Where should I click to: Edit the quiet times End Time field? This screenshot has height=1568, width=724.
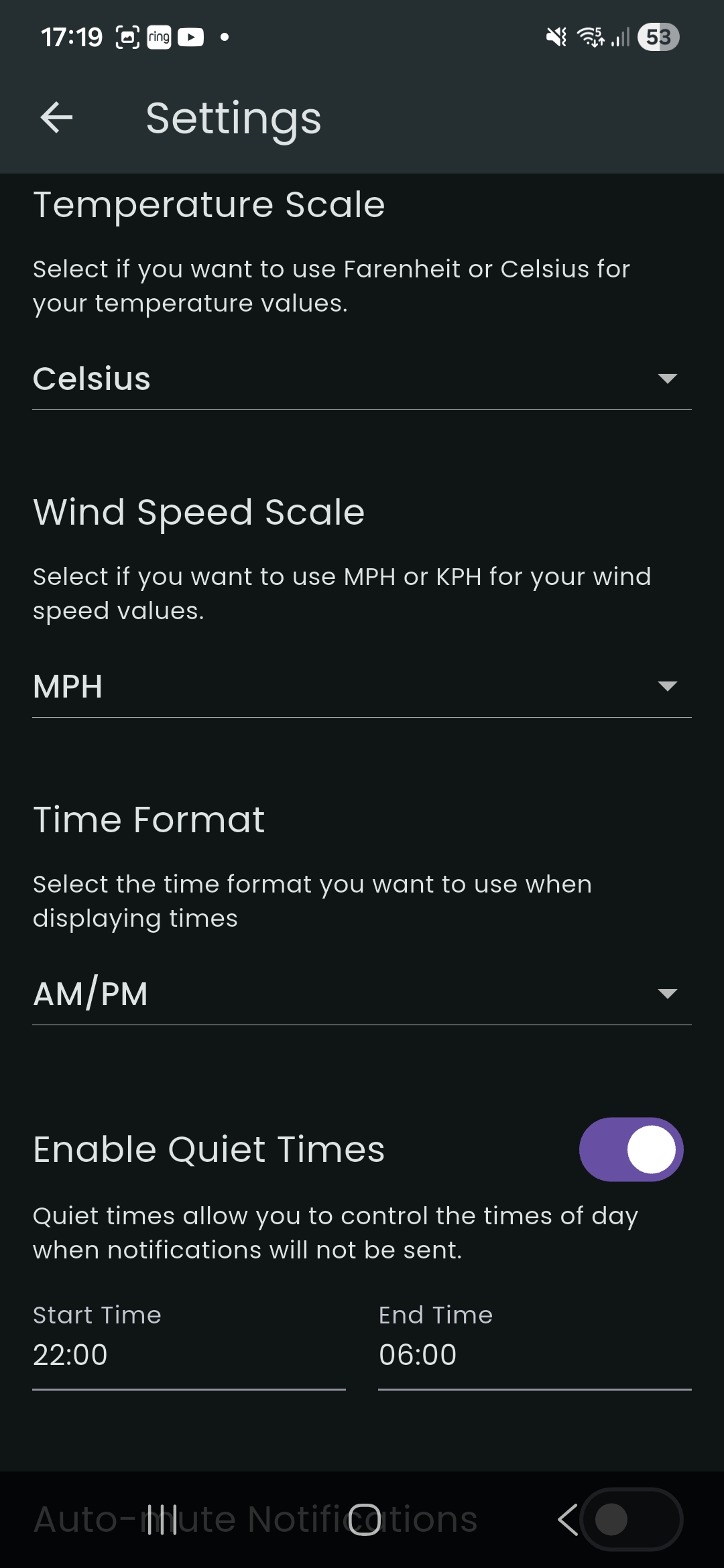click(534, 1355)
